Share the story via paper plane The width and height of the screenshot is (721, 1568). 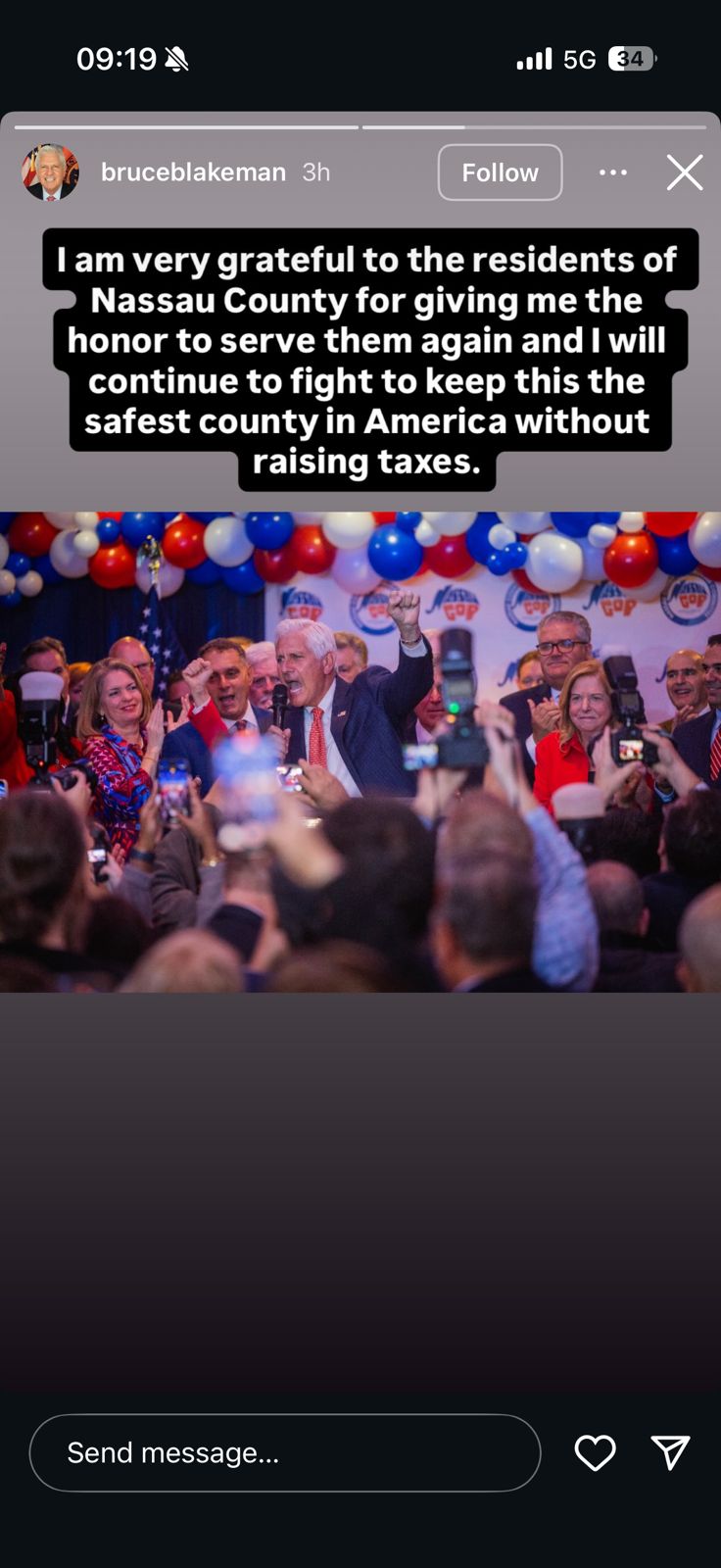pos(671,1452)
